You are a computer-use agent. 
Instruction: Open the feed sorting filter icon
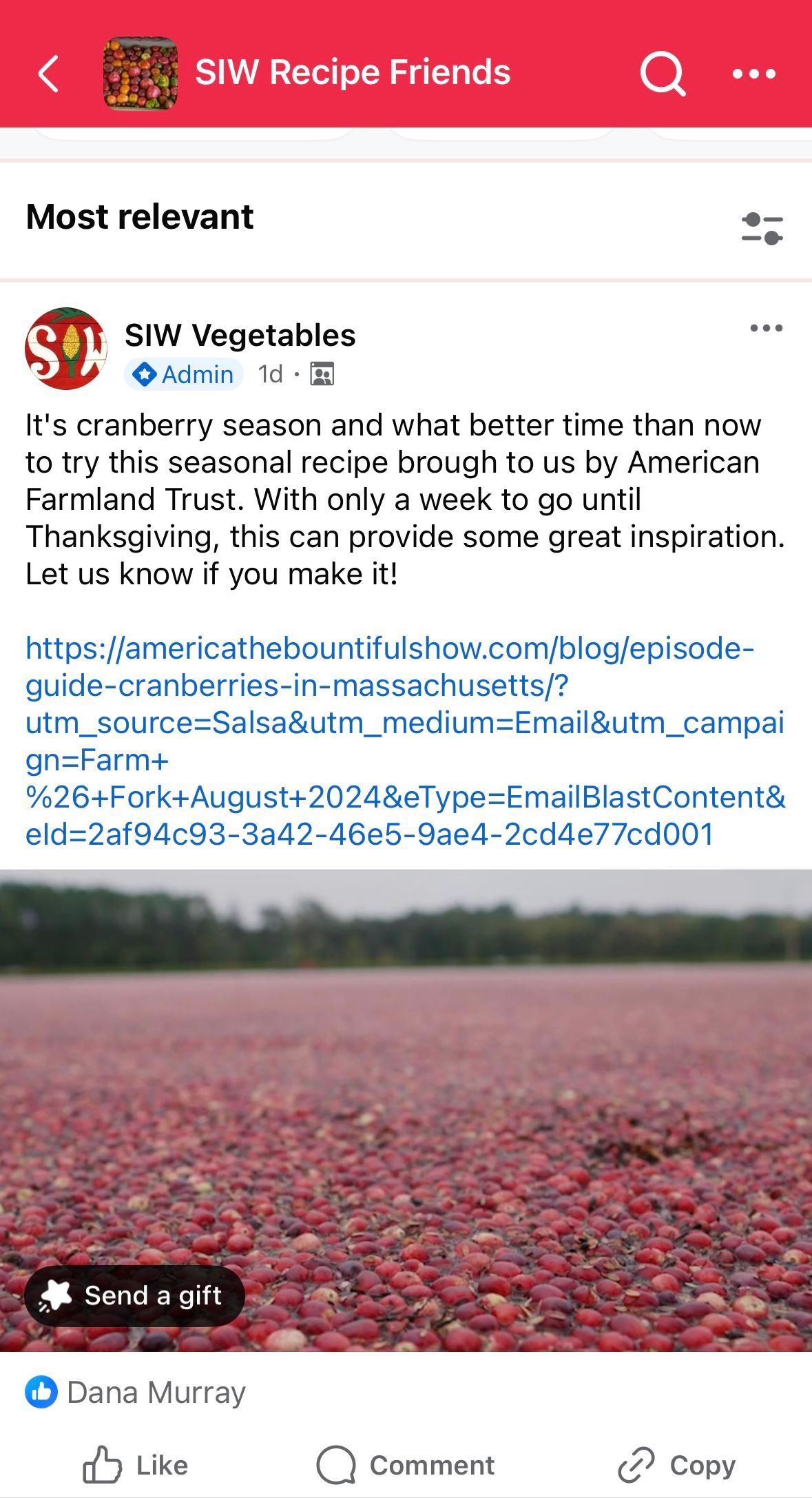(x=762, y=228)
